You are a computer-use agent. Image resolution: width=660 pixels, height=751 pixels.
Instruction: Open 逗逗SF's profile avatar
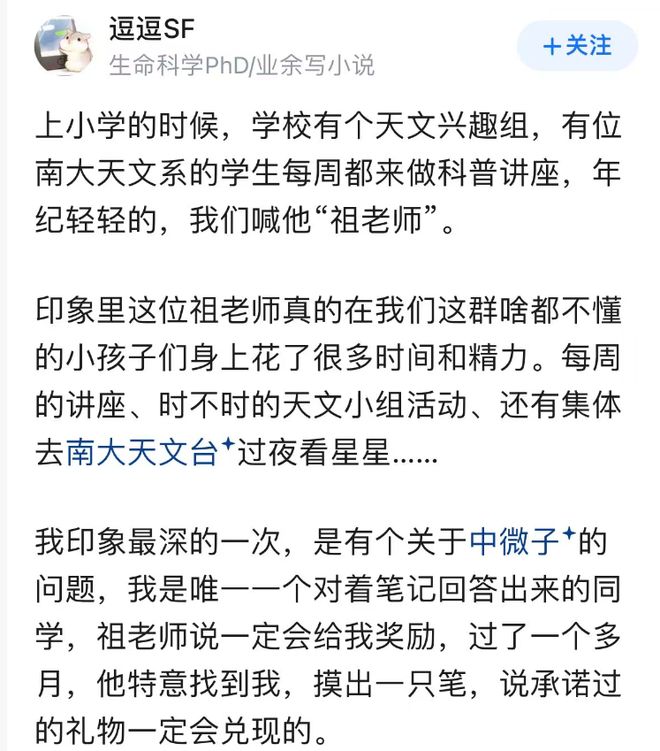[x=65, y=46]
